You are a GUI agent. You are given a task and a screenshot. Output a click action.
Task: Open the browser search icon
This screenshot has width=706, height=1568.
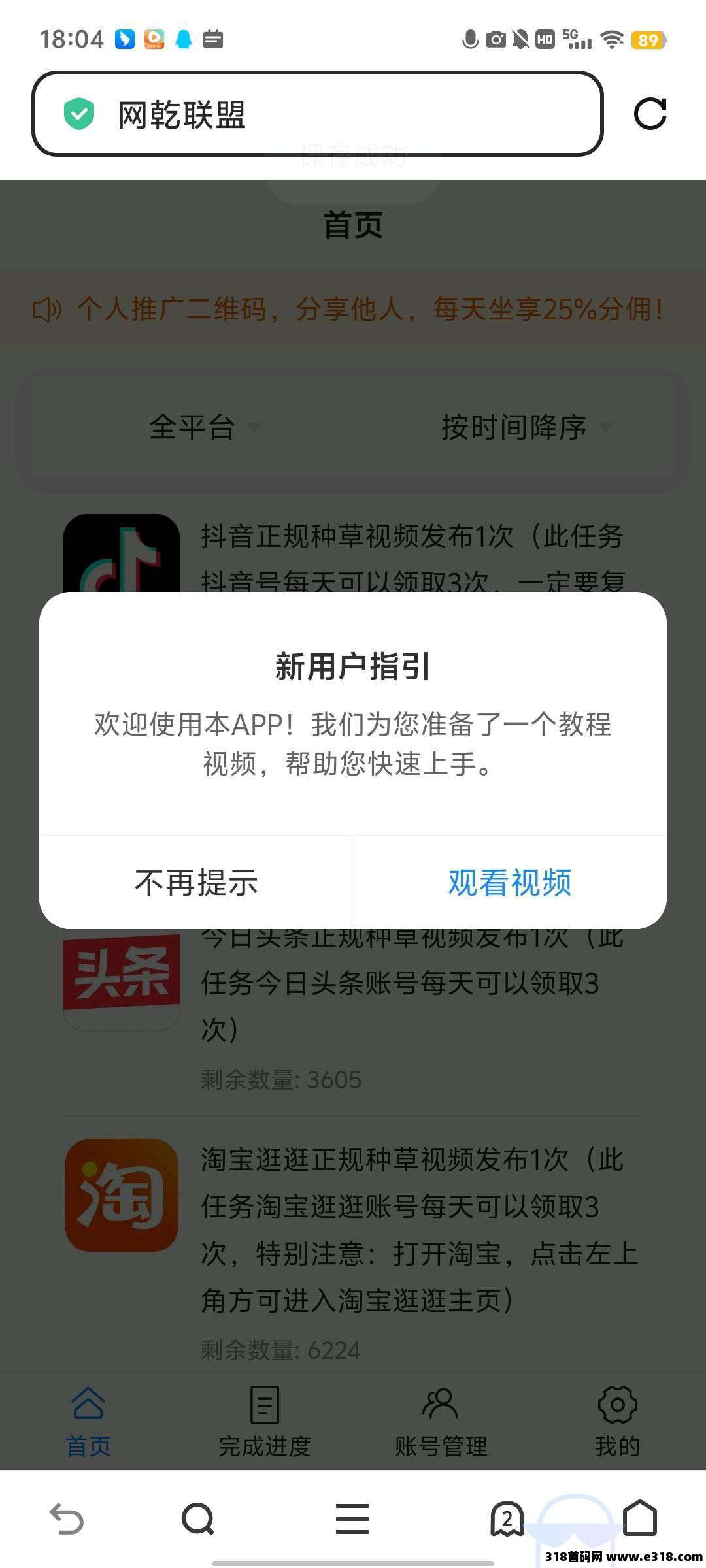click(198, 1518)
